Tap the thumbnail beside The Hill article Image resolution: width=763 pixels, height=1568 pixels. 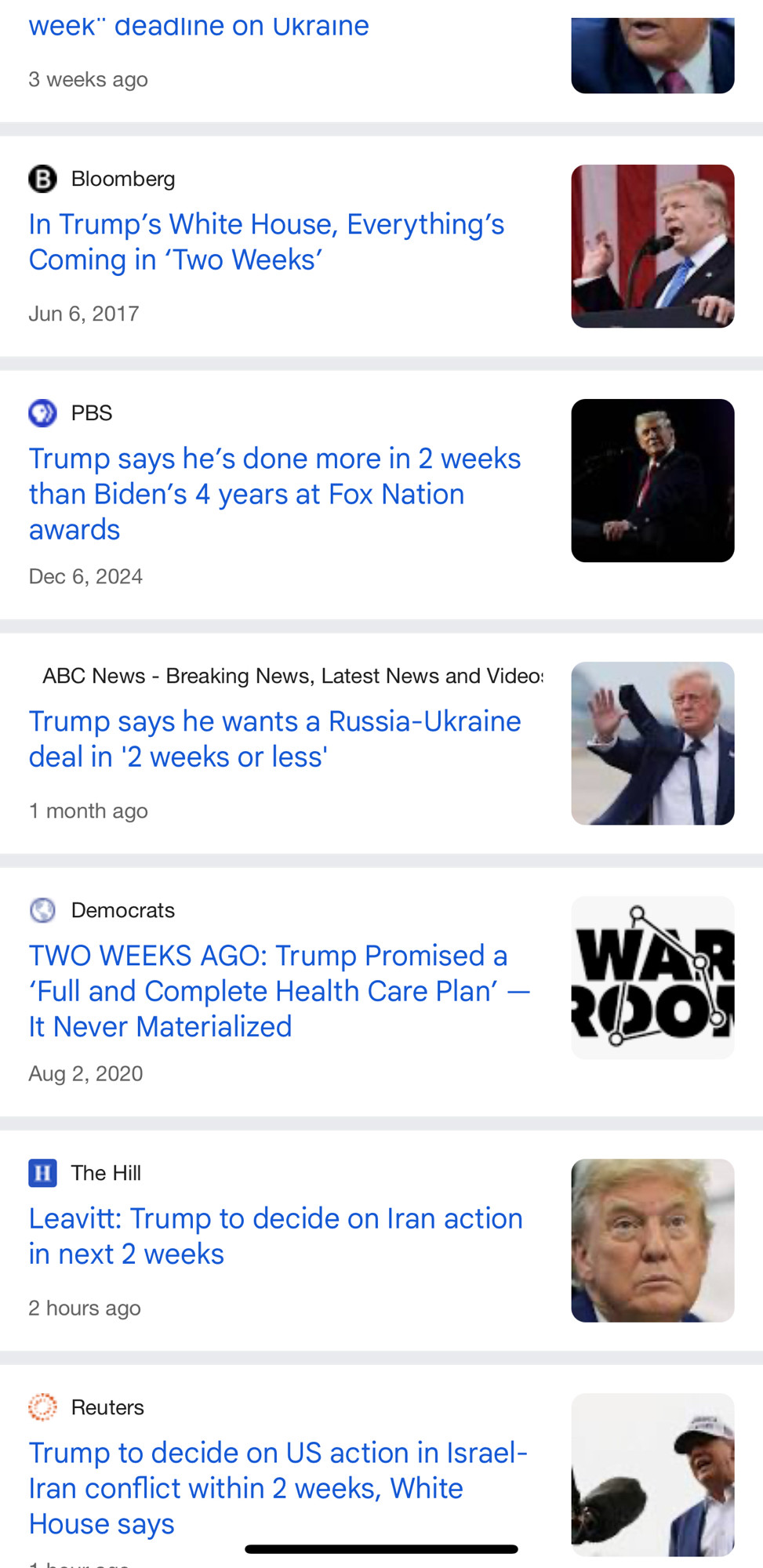[x=652, y=1240]
